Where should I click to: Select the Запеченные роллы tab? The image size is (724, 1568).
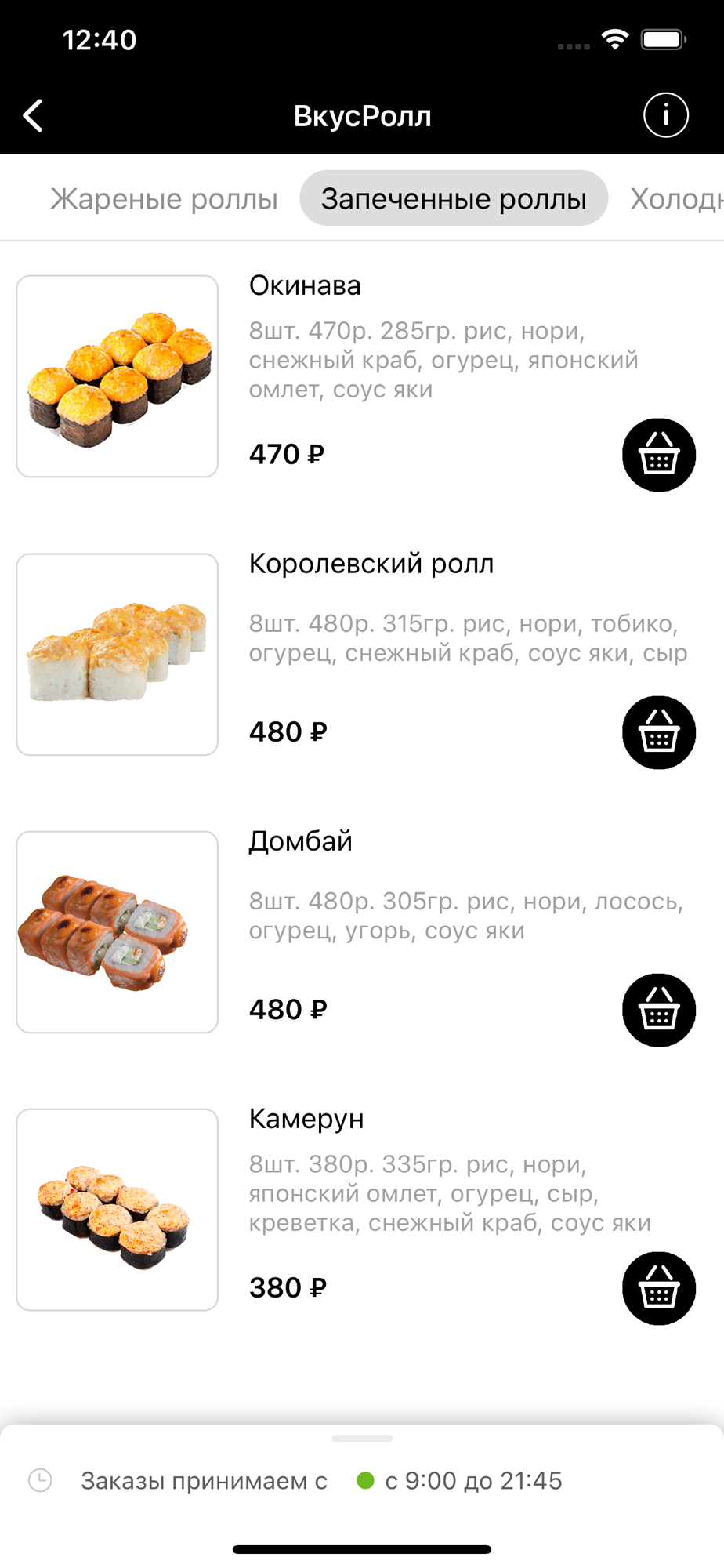point(454,199)
